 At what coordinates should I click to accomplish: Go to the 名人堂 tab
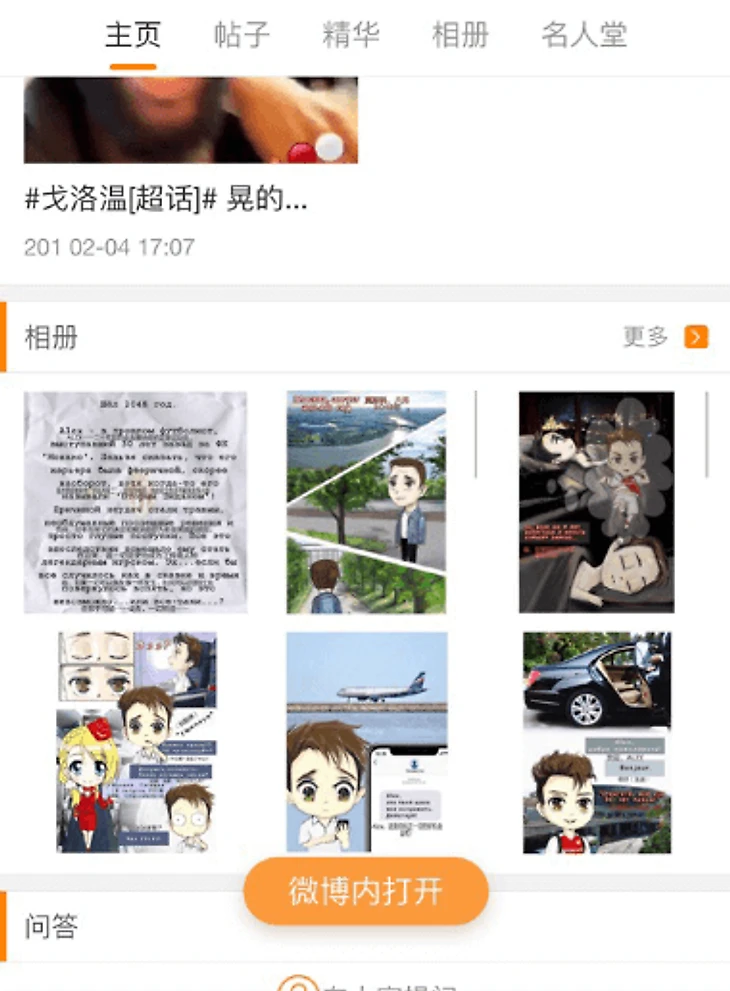(584, 35)
